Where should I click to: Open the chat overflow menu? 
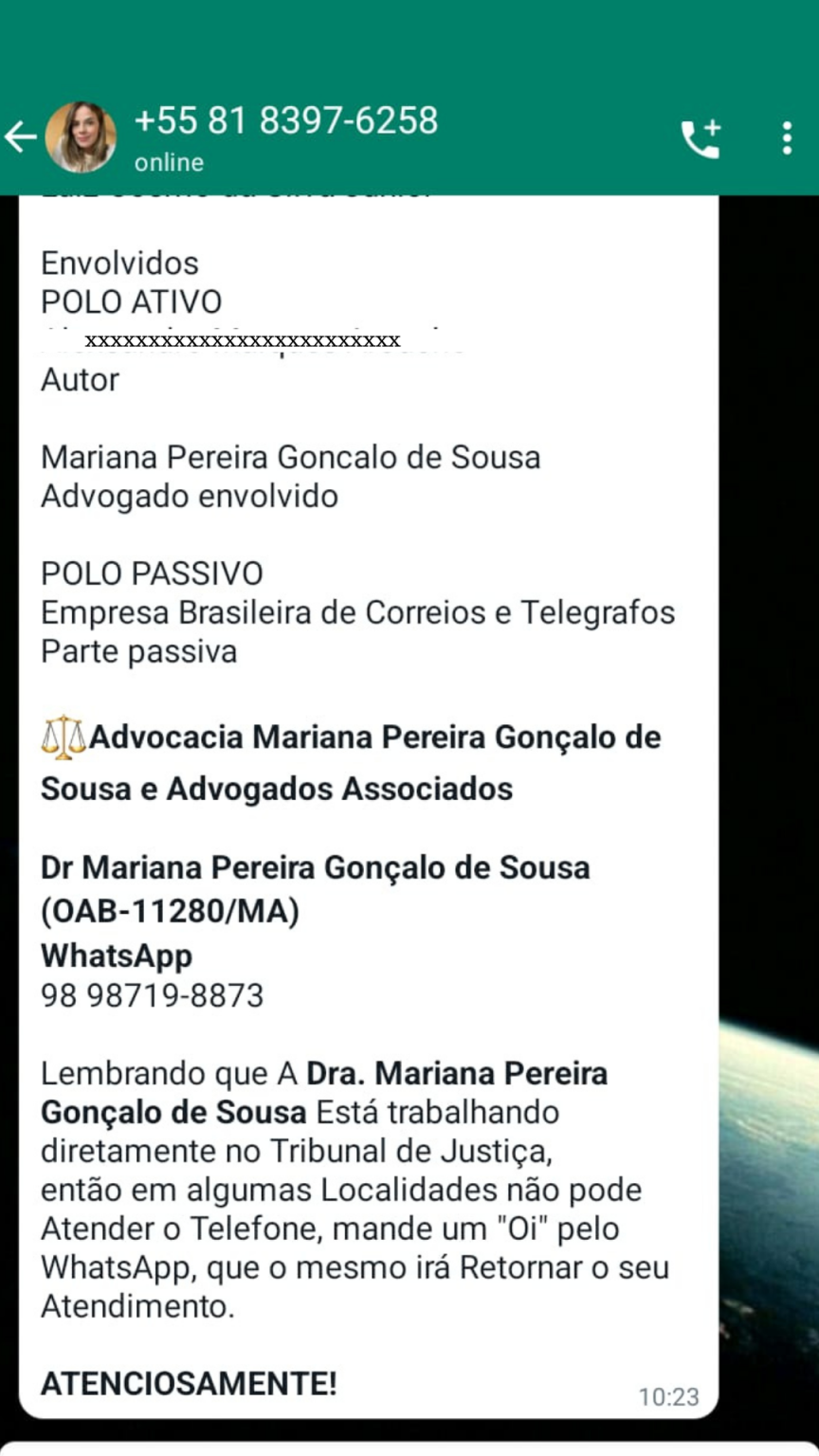pyautogui.click(x=787, y=138)
